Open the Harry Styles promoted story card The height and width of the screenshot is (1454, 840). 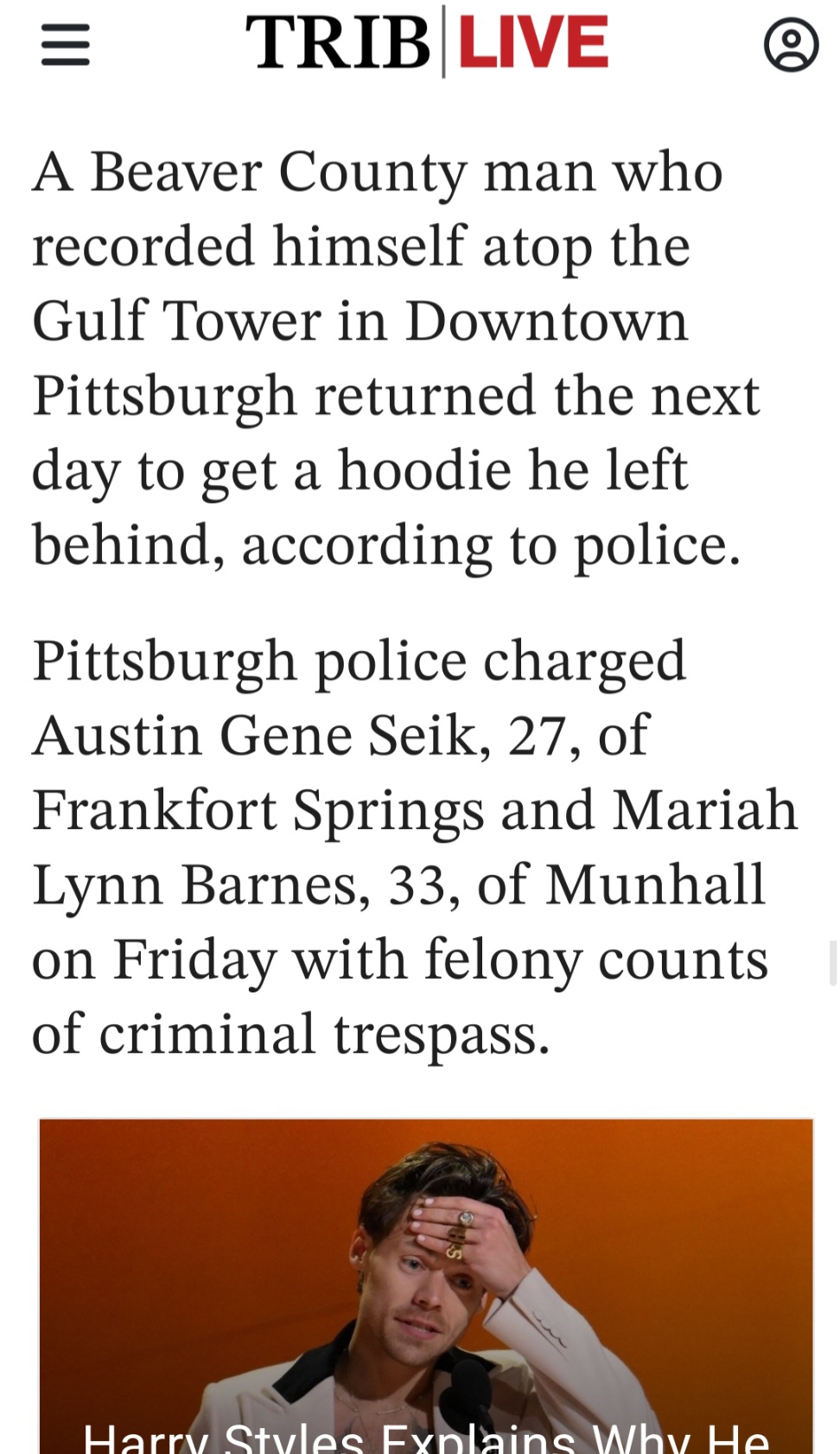[425, 1288]
